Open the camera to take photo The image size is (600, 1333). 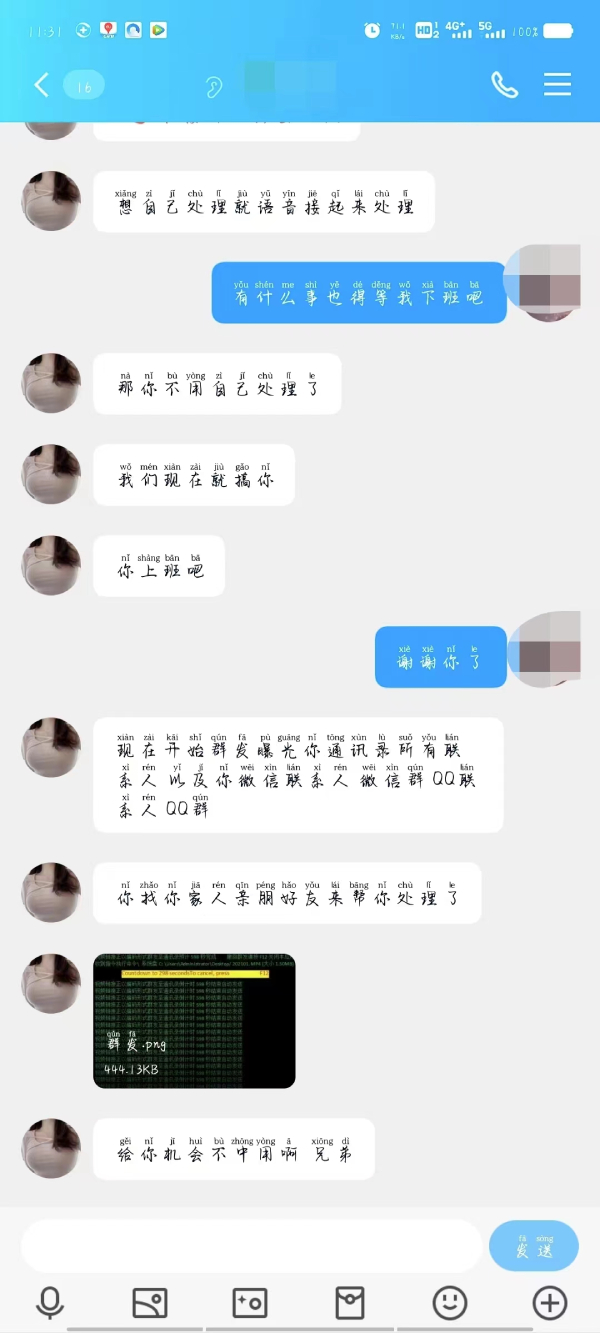[249, 1302]
